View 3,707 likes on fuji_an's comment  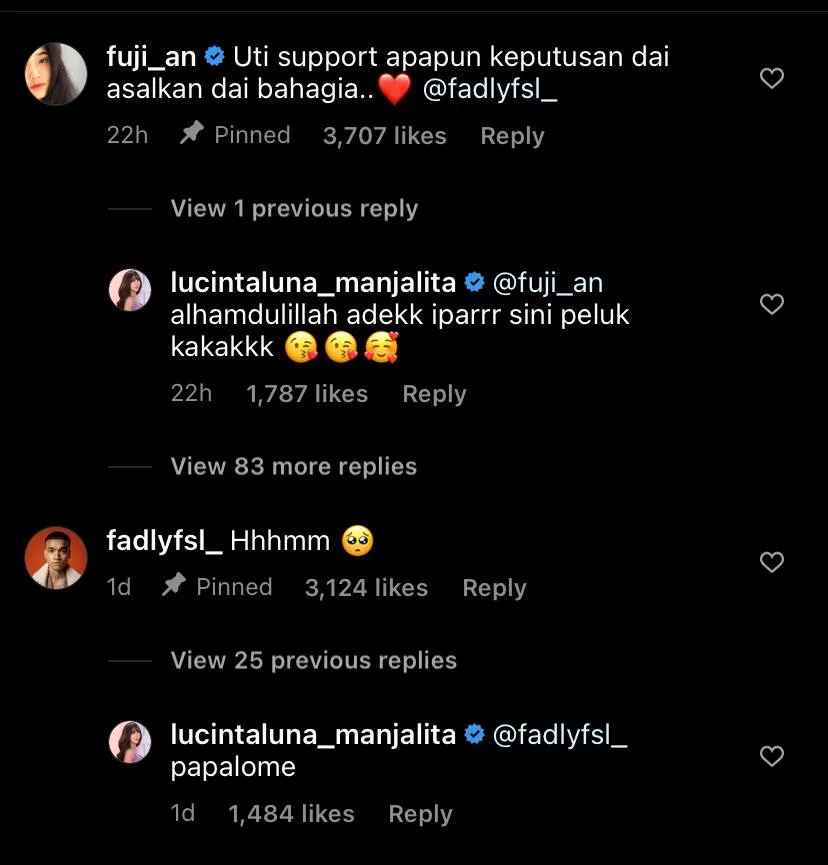coord(384,136)
